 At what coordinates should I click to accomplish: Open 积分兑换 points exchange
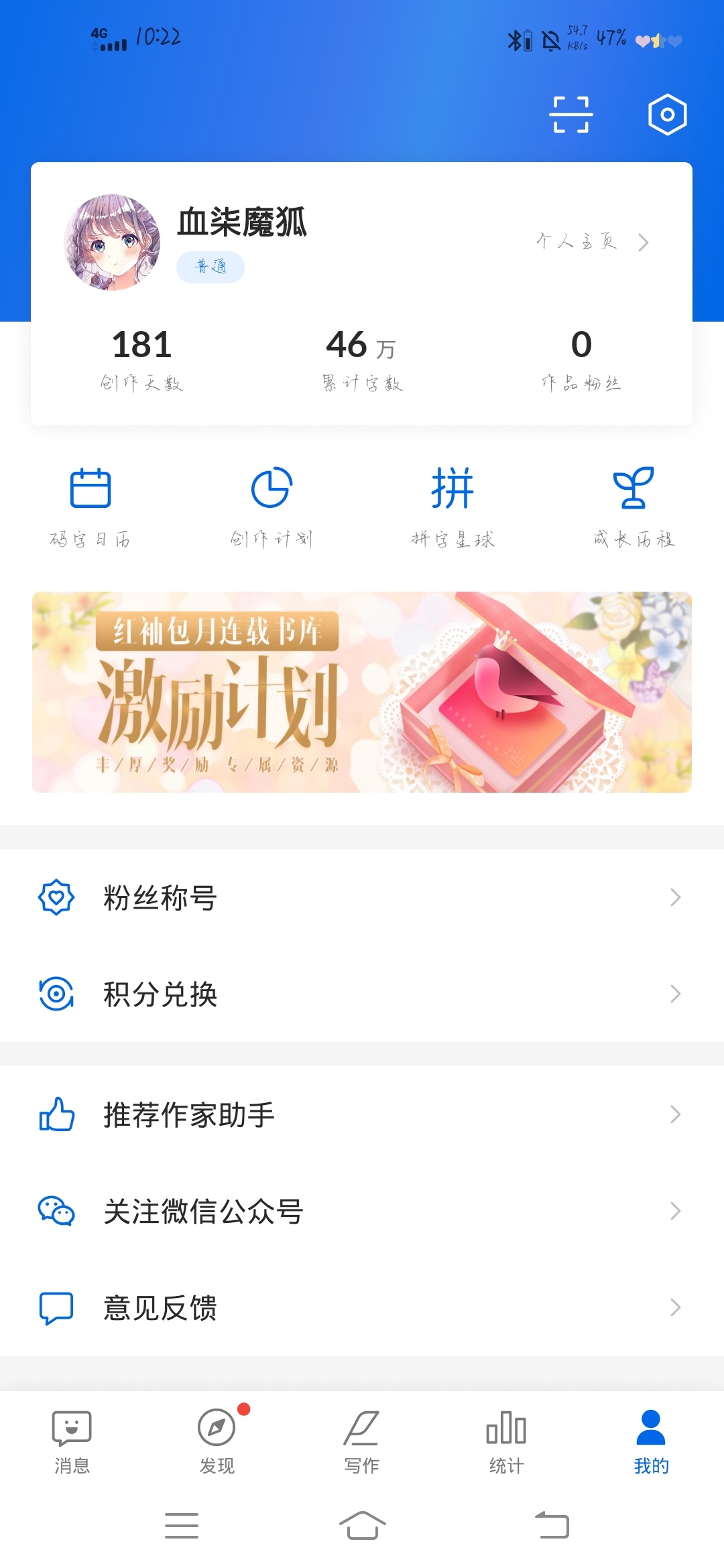(x=362, y=994)
